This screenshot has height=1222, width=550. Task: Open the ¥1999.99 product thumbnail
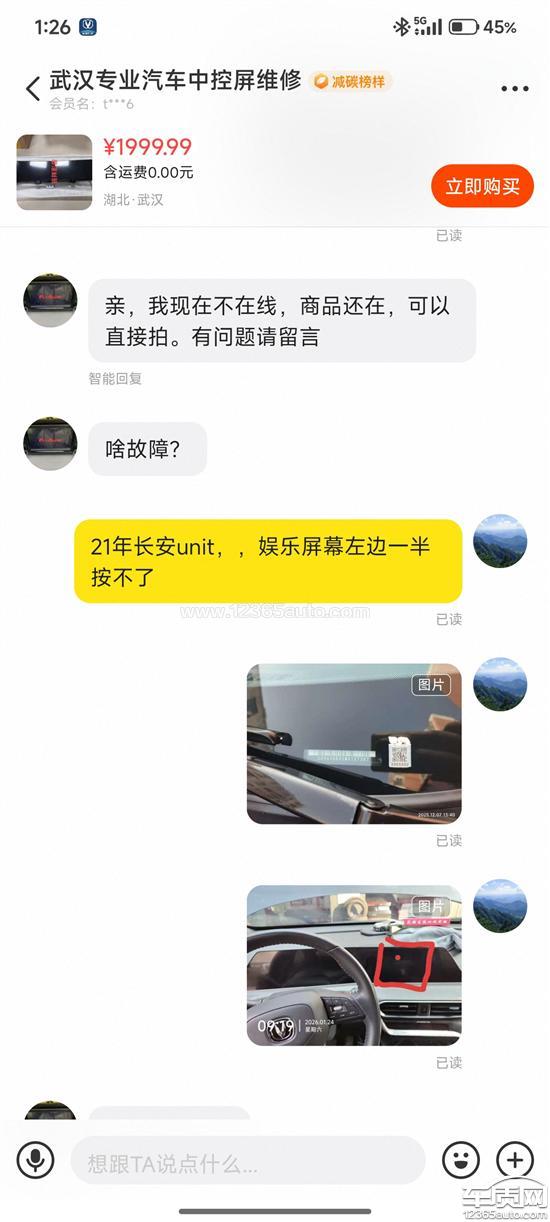pyautogui.click(x=55, y=172)
